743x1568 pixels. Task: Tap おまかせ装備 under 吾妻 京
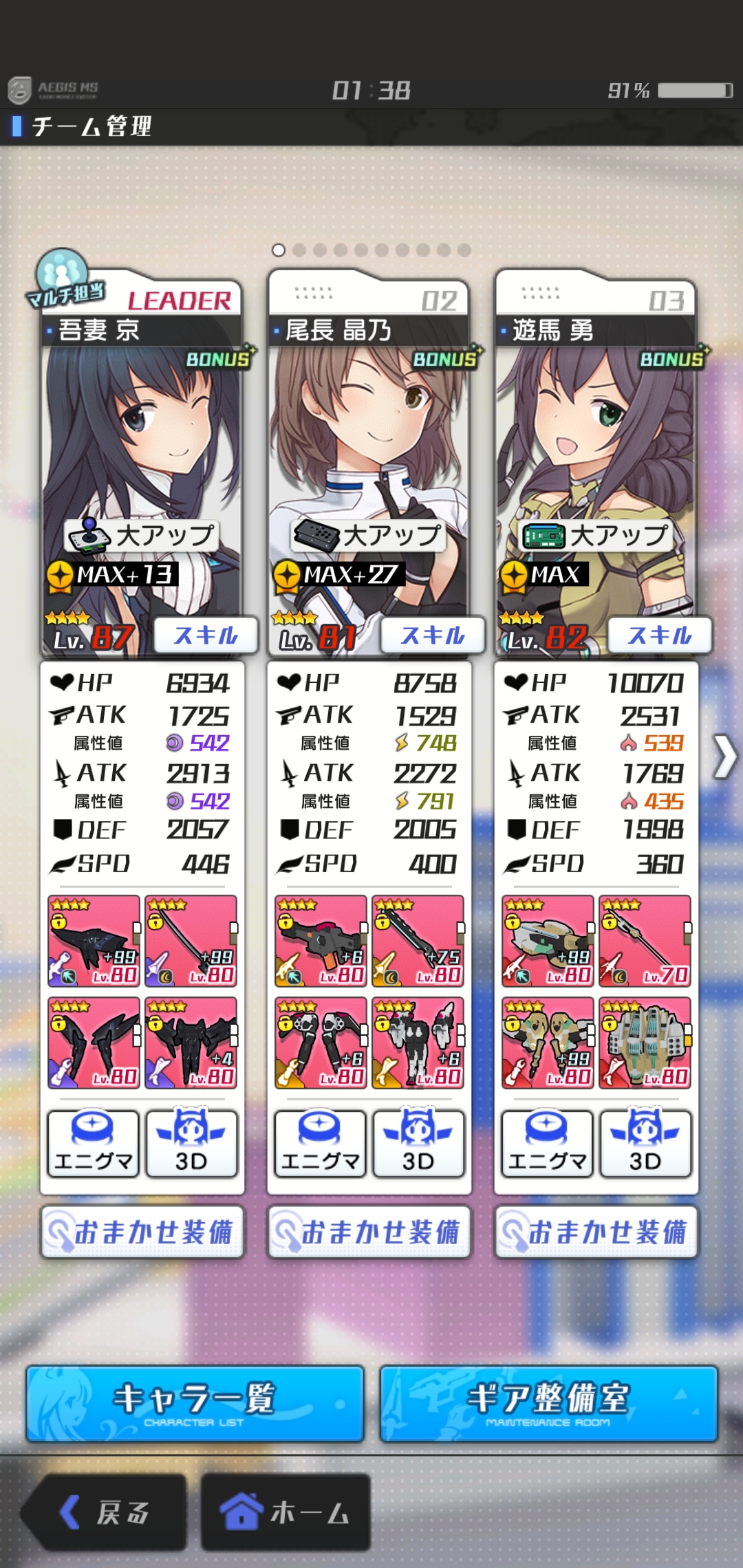point(142,1232)
